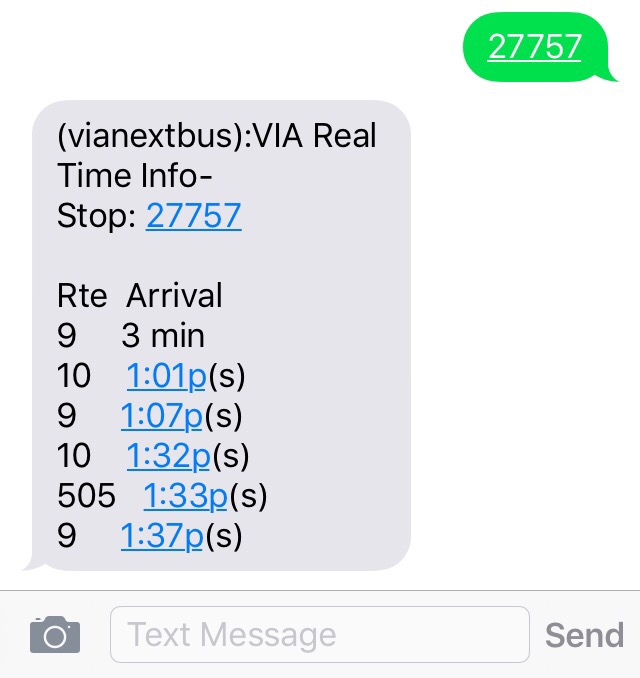Tap the 27757 link in the sent message
The height and width of the screenshot is (678, 640).
pyautogui.click(x=534, y=47)
